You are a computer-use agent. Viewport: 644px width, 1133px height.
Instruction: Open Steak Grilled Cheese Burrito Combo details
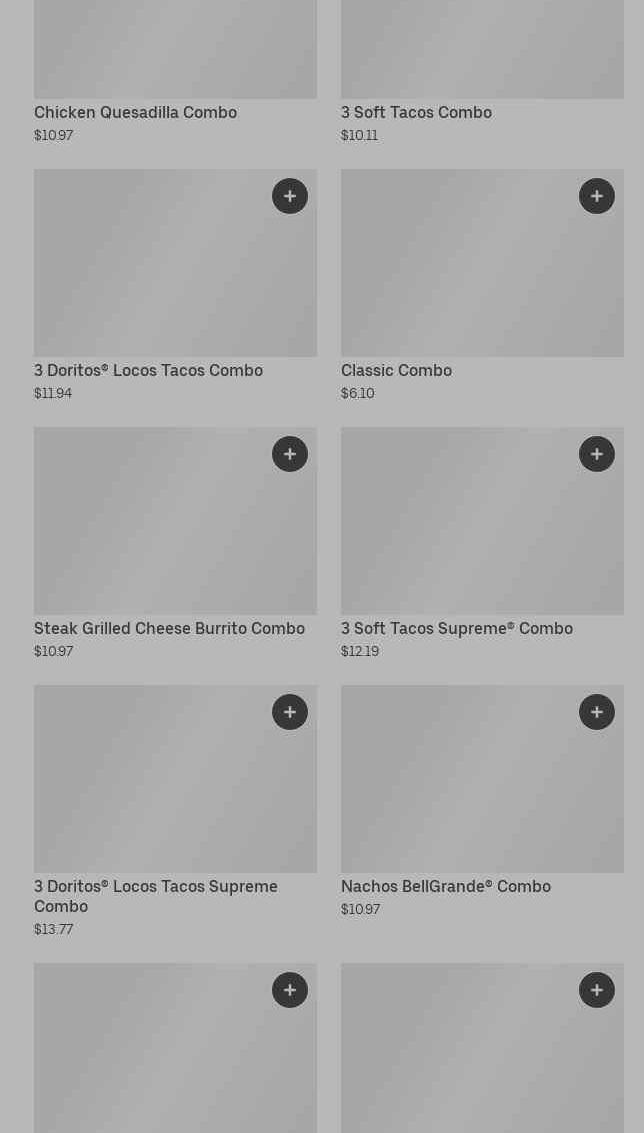click(169, 629)
